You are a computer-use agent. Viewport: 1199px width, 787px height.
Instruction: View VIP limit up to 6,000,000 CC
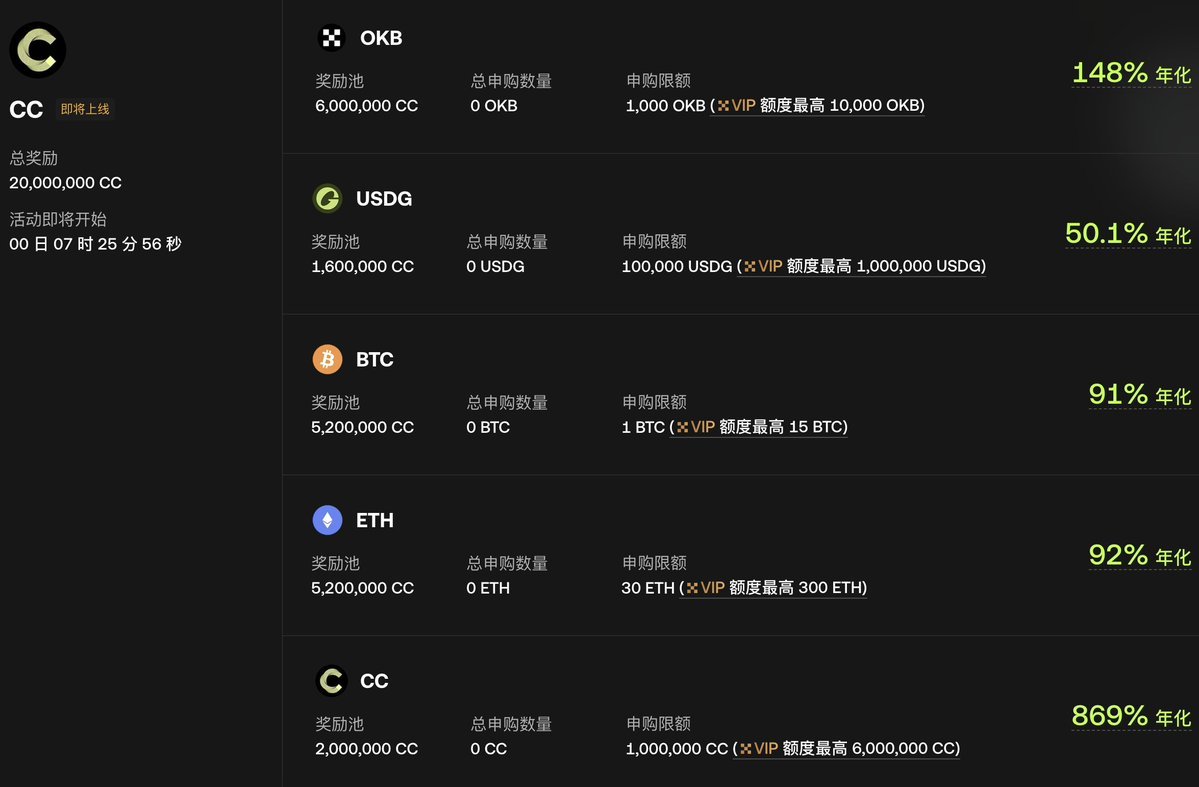[846, 749]
